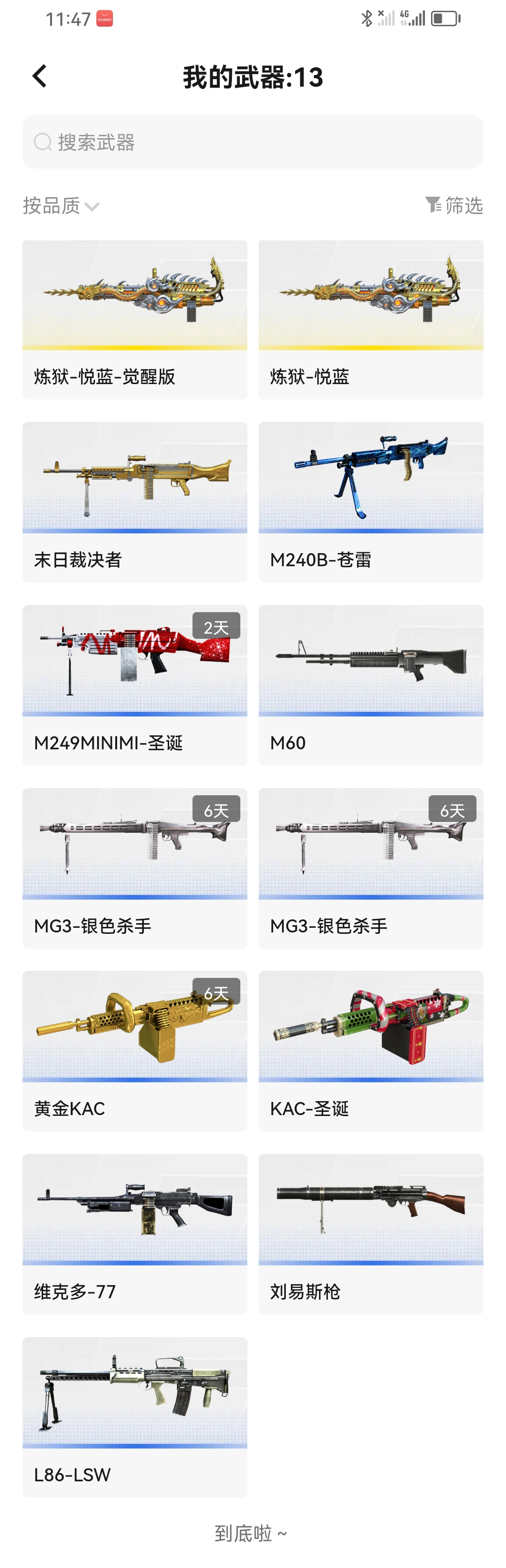Open the 维克多-77 weapon card

tap(134, 1234)
